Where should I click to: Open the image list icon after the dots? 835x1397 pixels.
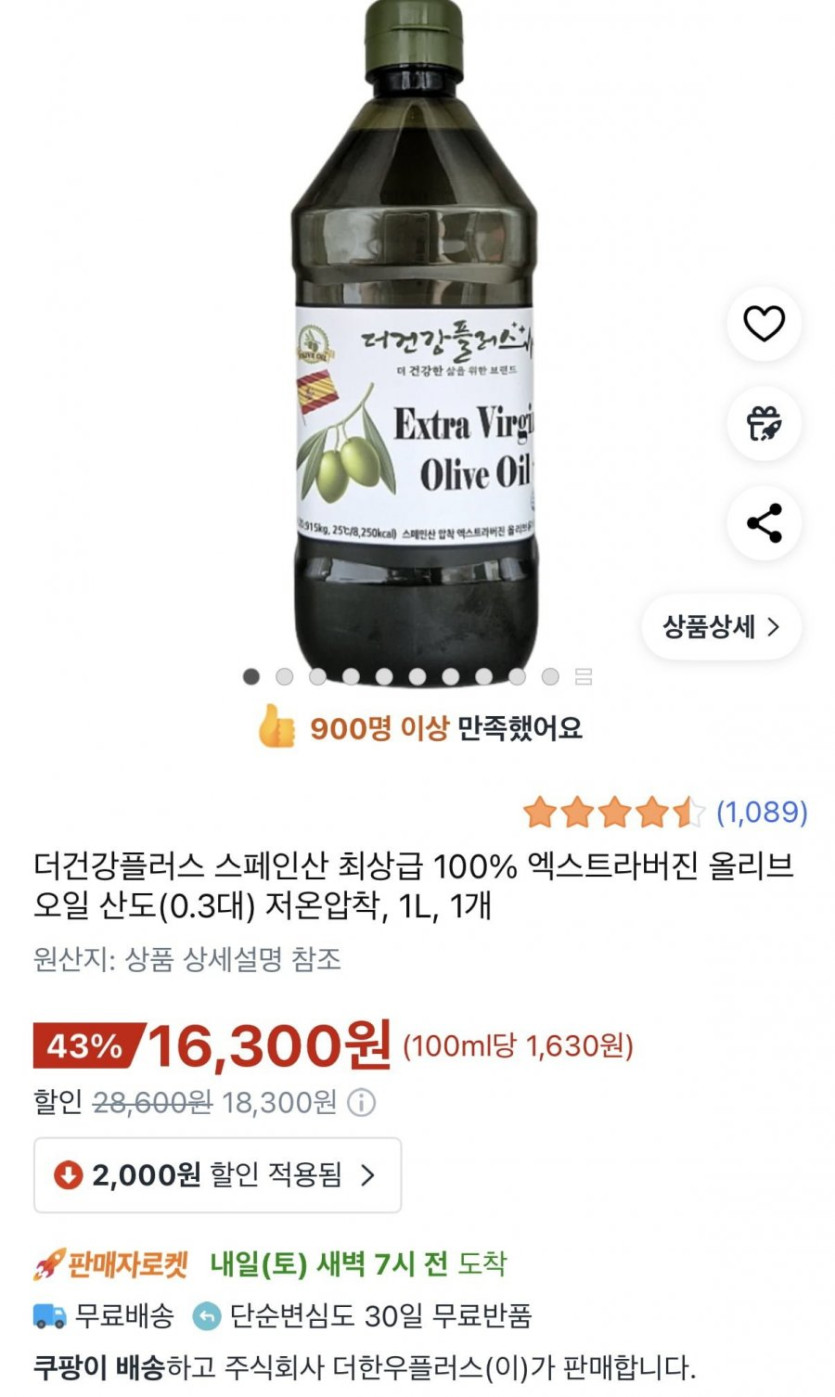pos(584,677)
